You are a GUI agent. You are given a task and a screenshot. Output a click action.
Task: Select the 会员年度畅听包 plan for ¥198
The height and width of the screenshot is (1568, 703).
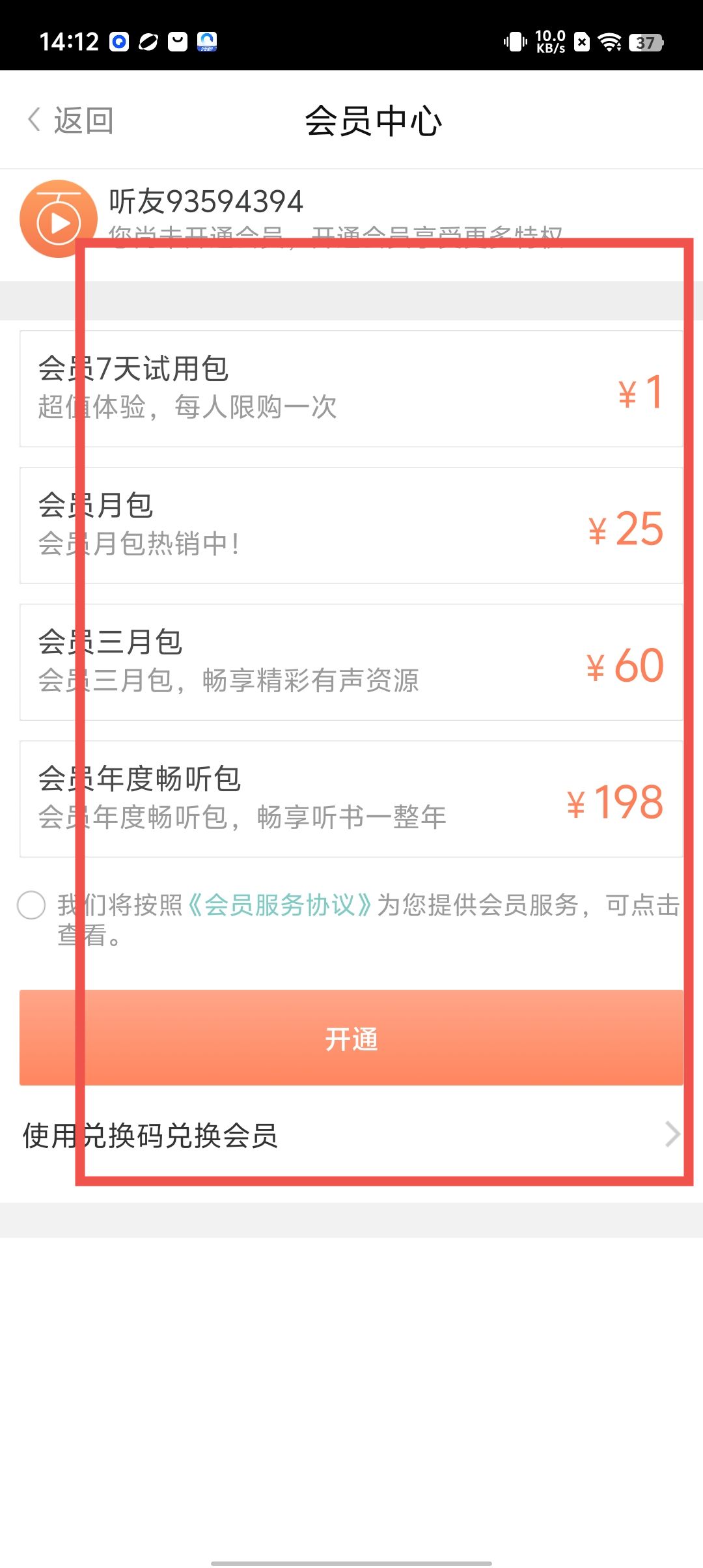pos(351,799)
